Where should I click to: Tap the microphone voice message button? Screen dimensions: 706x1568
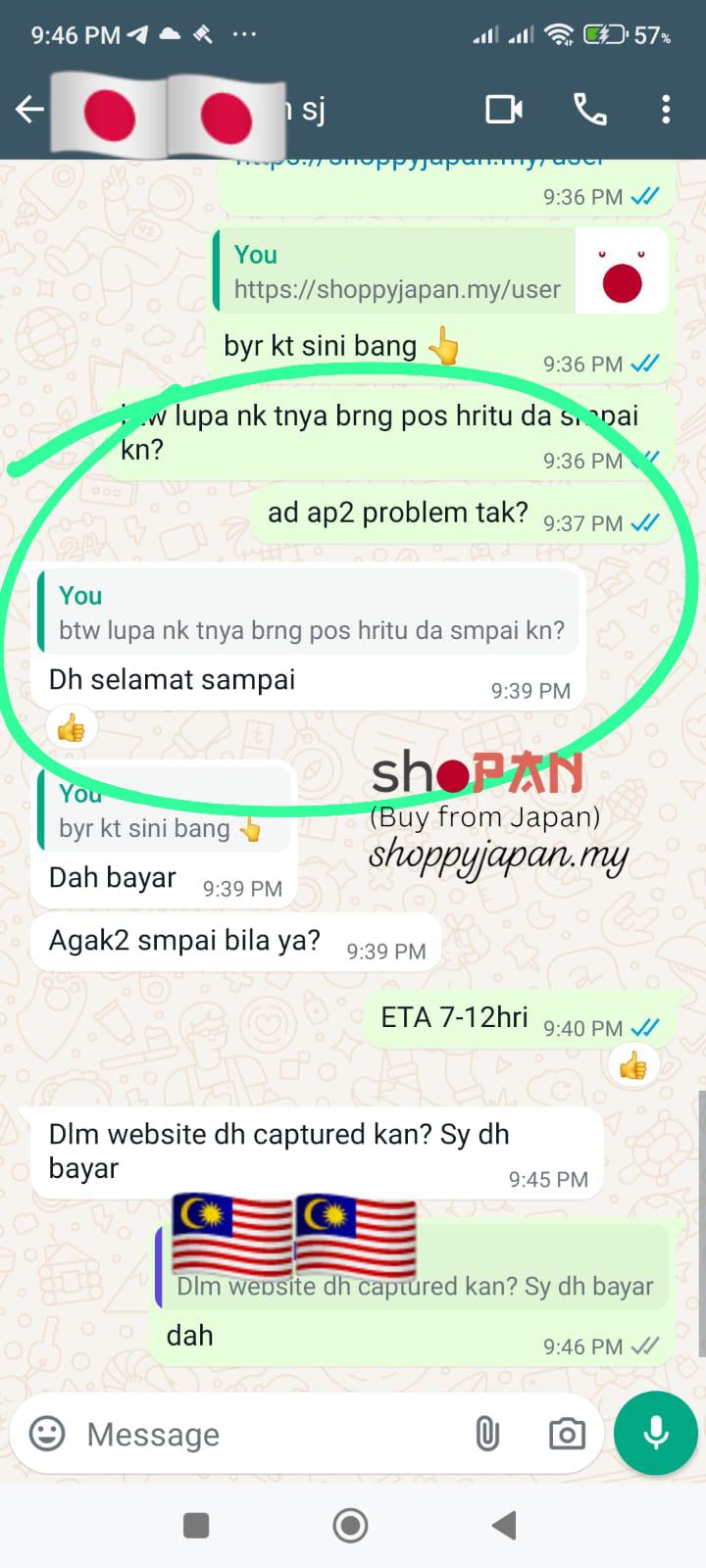[655, 1434]
